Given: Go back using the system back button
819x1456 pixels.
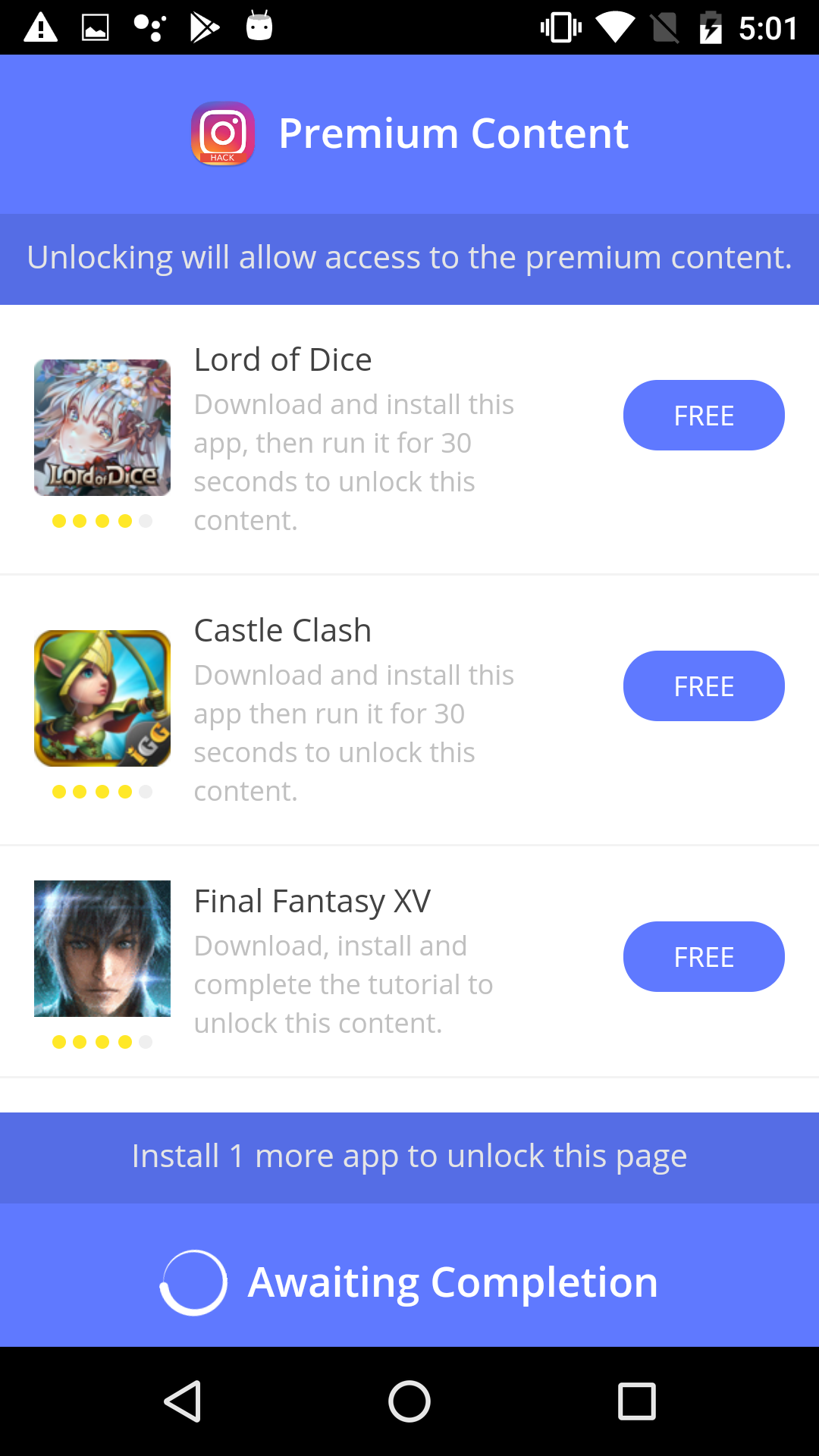Looking at the screenshot, I should point(182,1401).
